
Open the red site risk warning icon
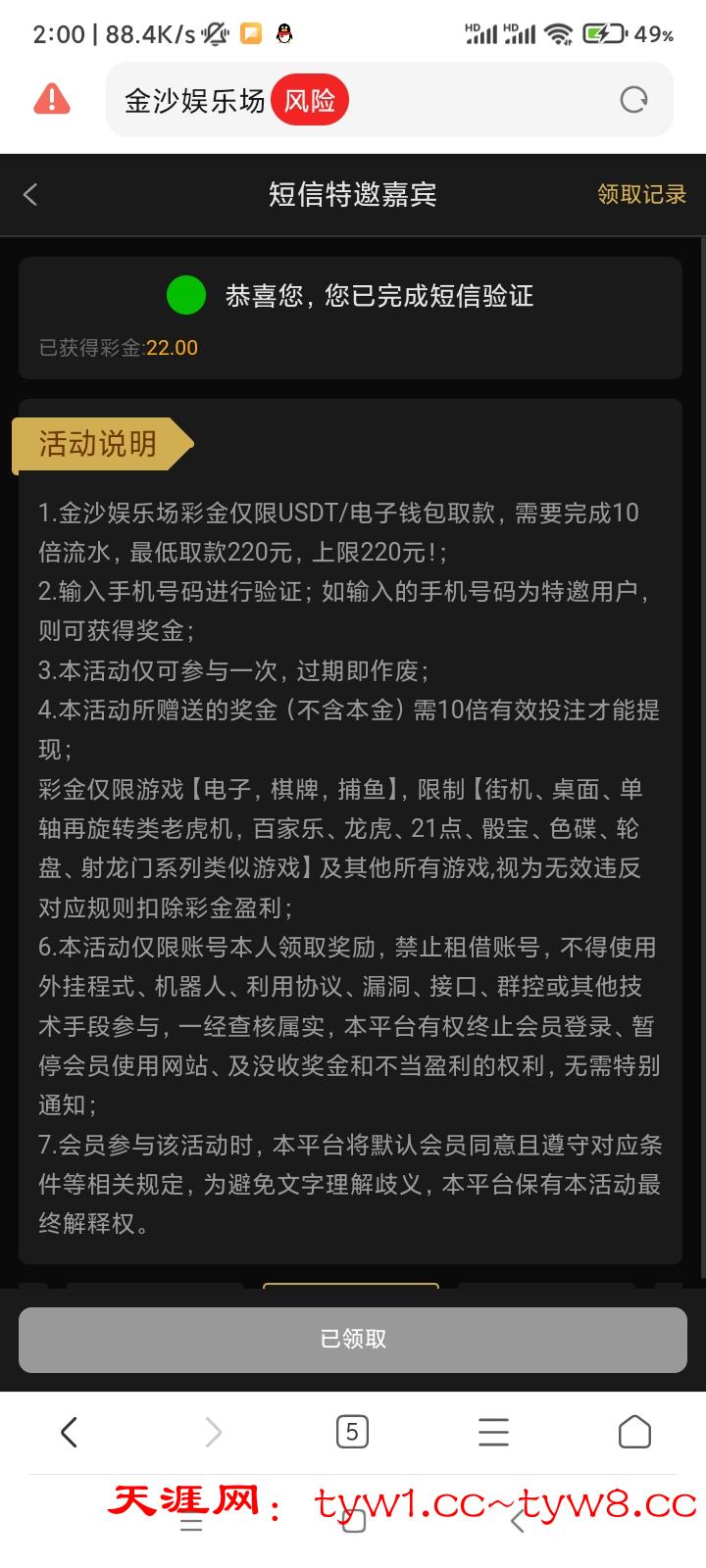52,99
